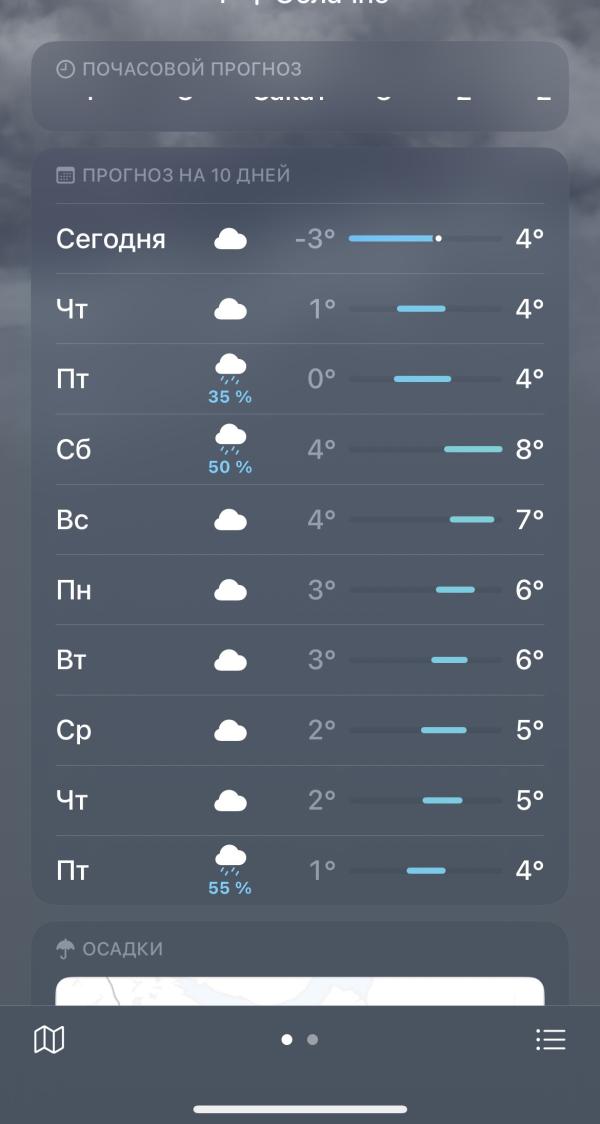View details for the Пн row
The width and height of the screenshot is (600, 1124).
300,590
